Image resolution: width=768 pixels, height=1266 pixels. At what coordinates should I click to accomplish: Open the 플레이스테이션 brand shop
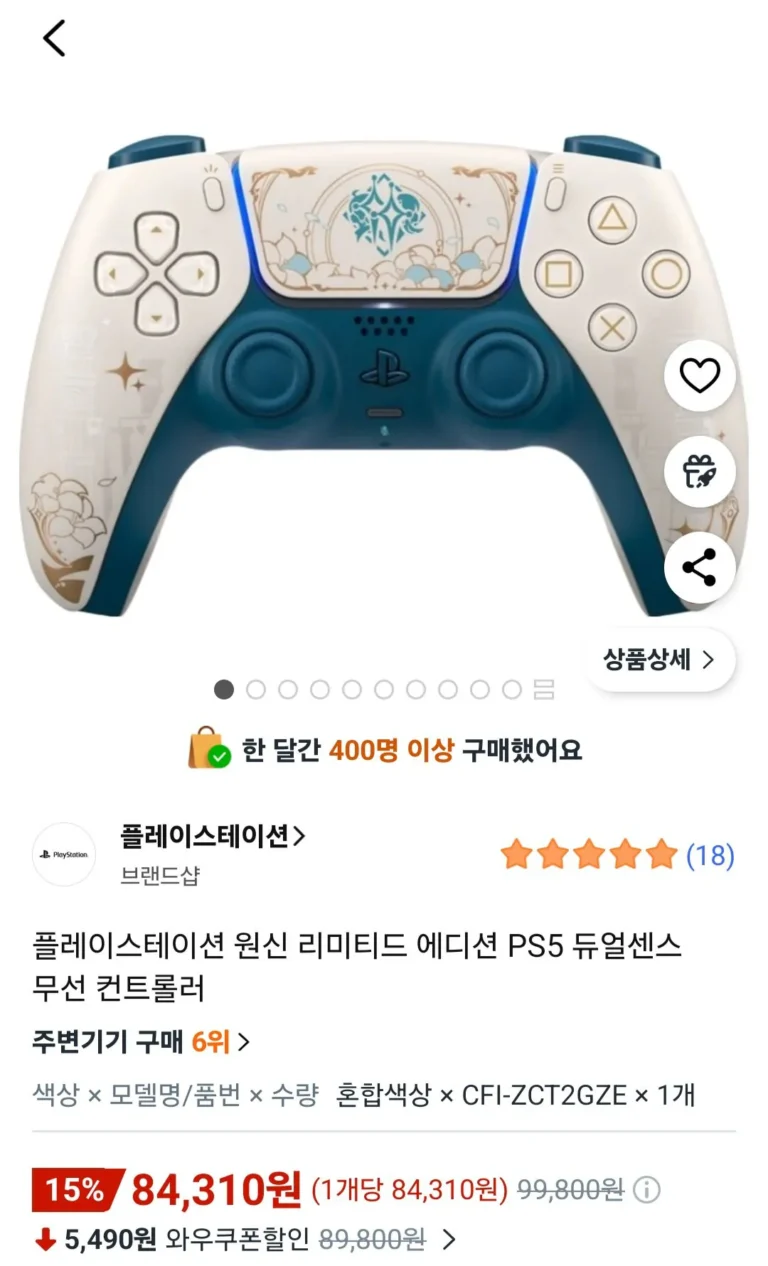[x=212, y=835]
